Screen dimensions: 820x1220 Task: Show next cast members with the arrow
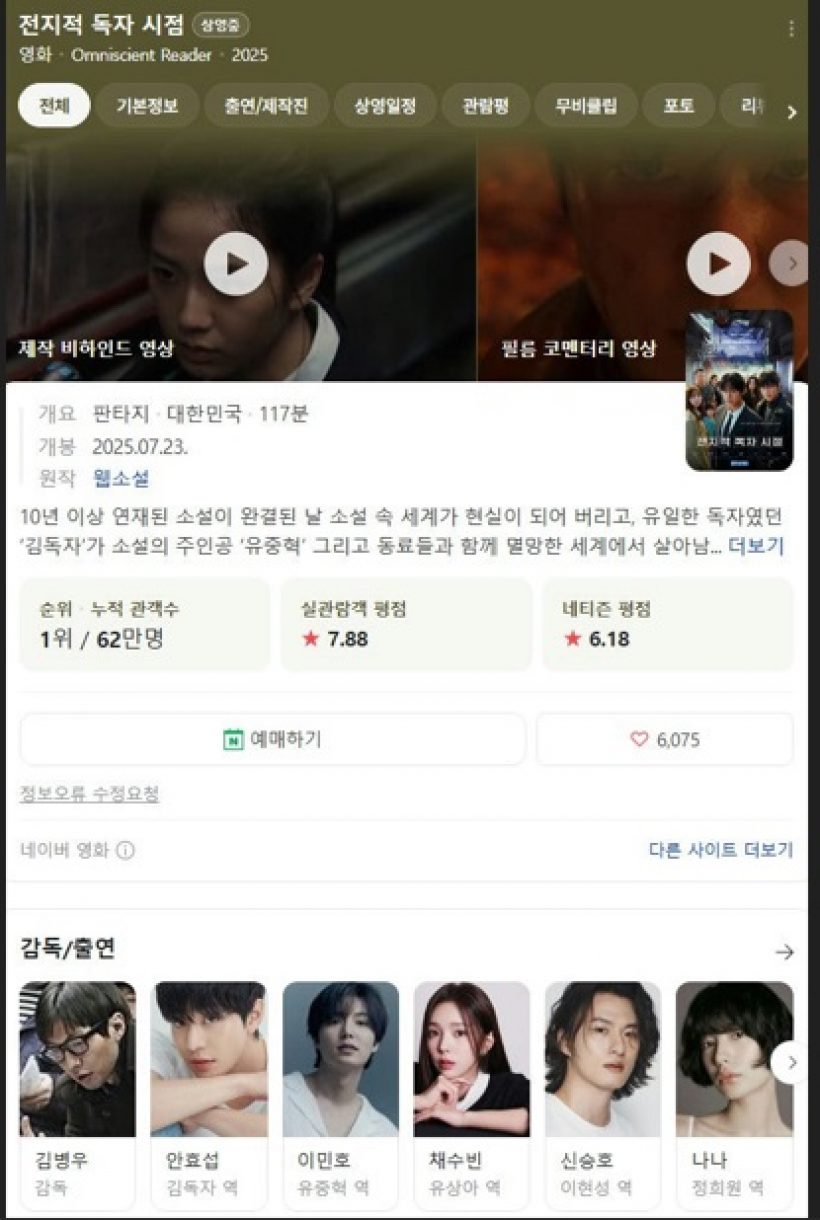(791, 1062)
